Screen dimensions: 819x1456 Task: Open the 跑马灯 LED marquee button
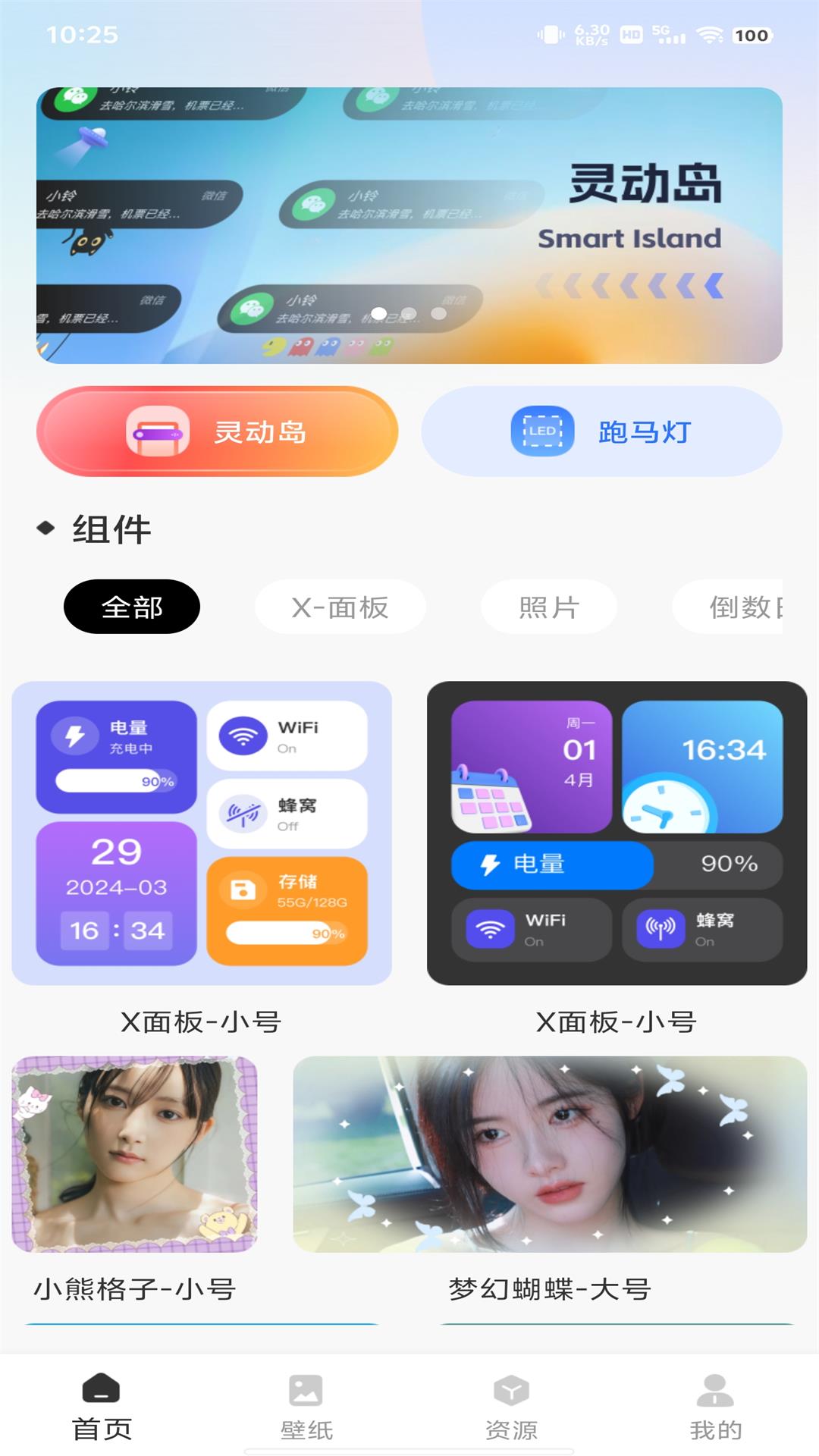point(601,431)
